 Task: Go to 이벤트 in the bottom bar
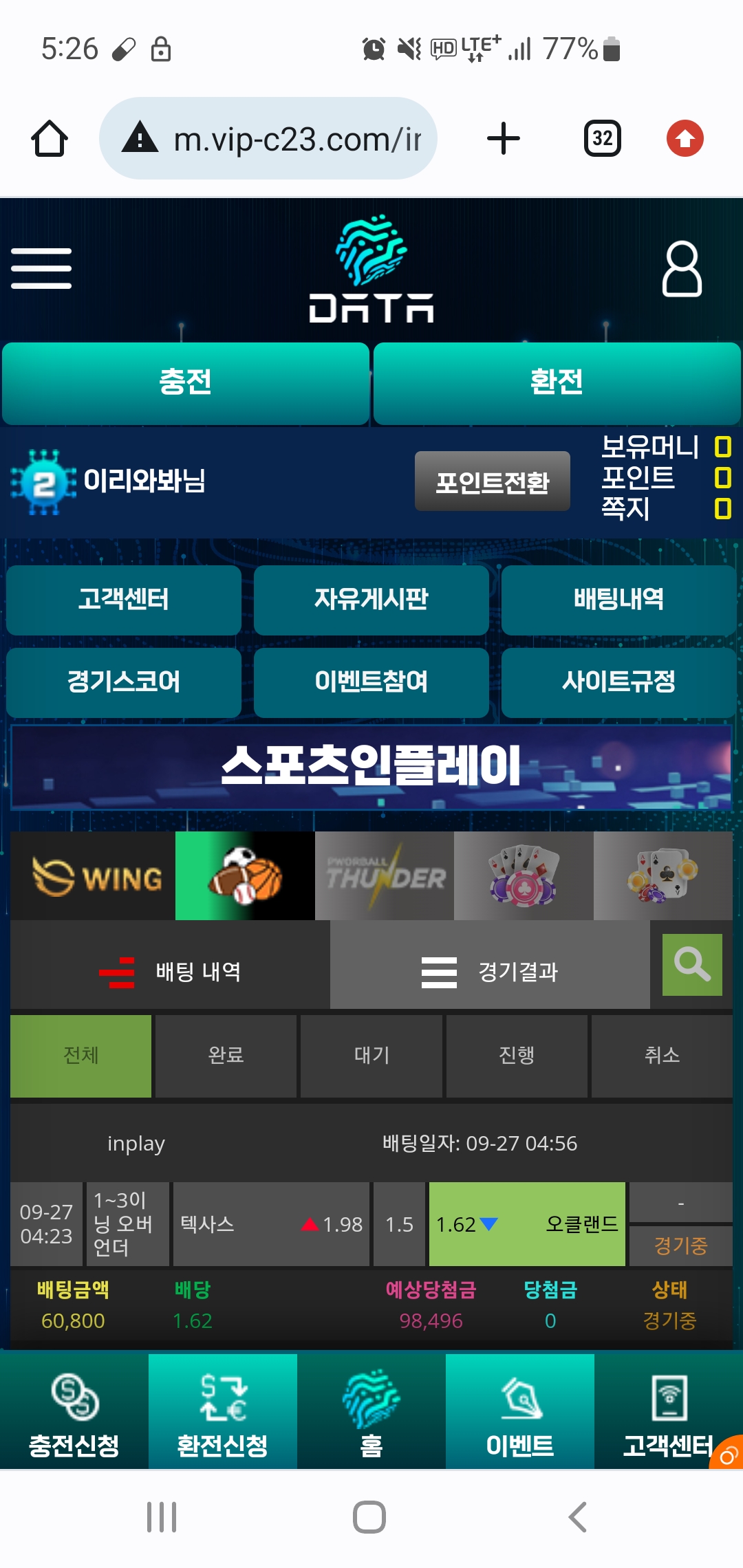tap(519, 1411)
